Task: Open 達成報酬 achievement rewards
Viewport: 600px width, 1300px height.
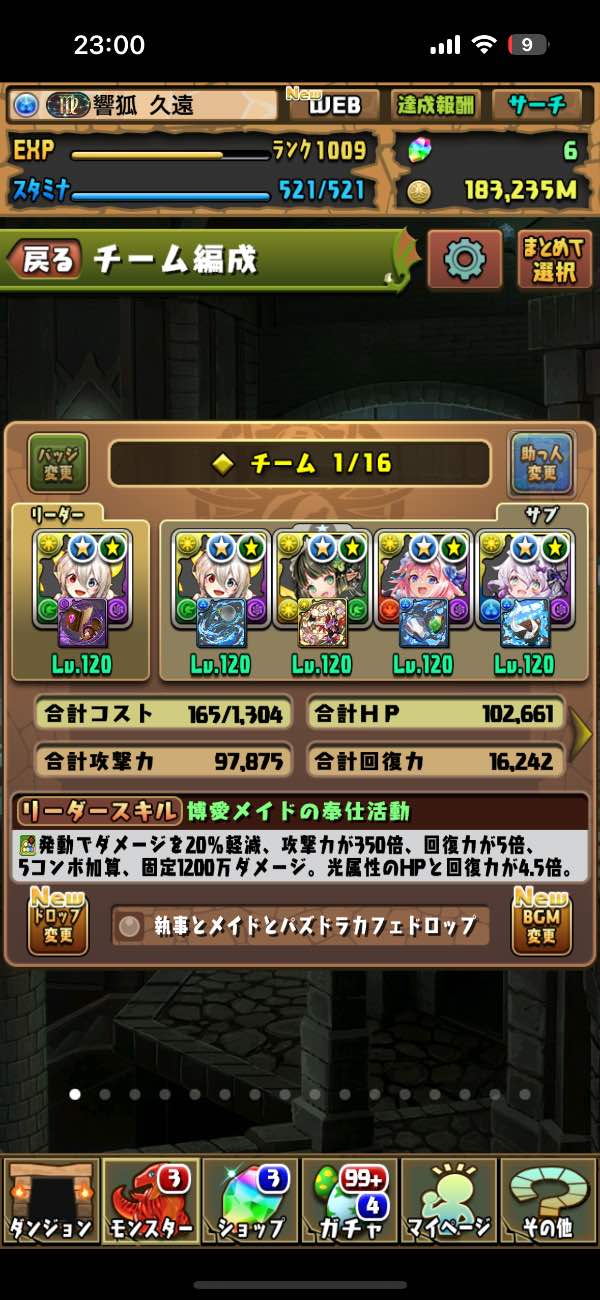Action: tap(436, 105)
